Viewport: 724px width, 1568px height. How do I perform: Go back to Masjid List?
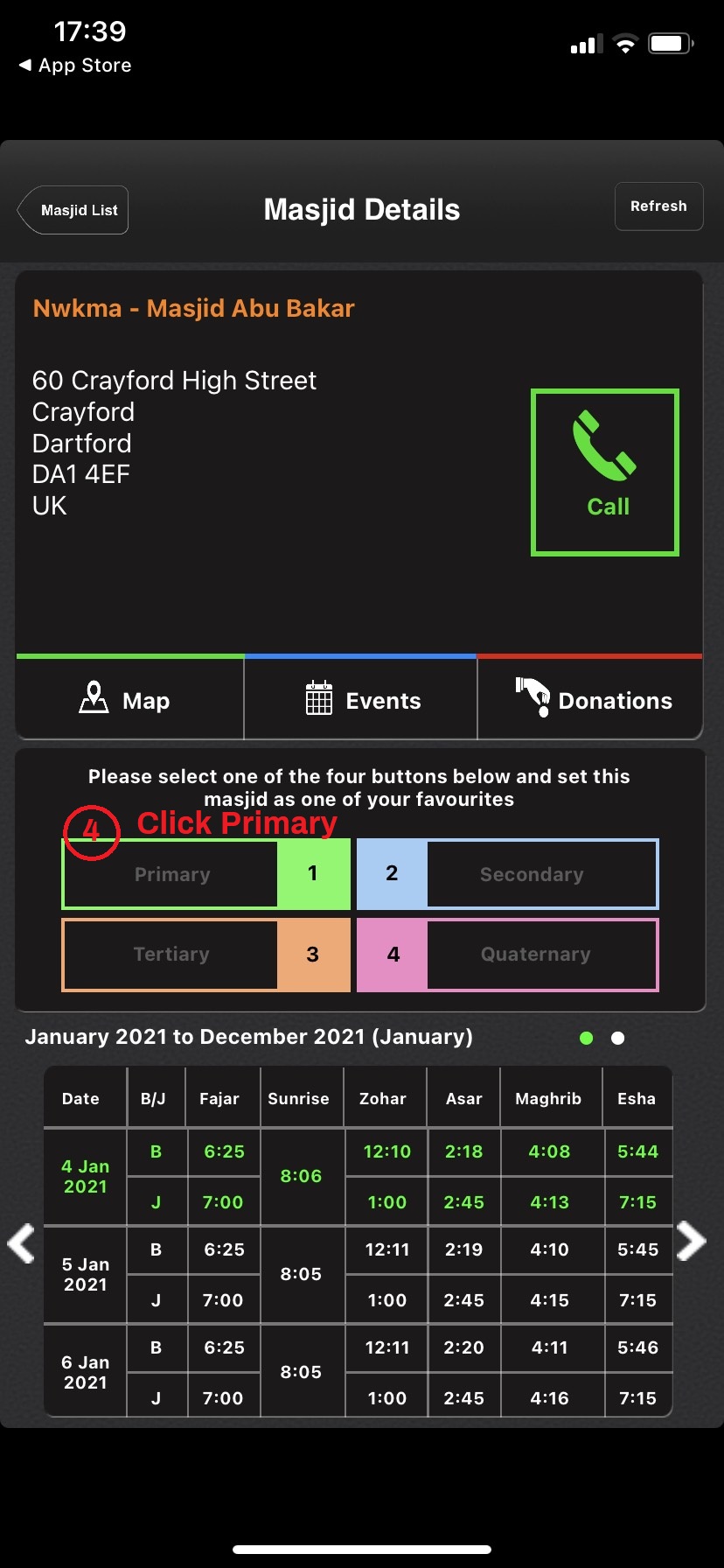tap(73, 210)
